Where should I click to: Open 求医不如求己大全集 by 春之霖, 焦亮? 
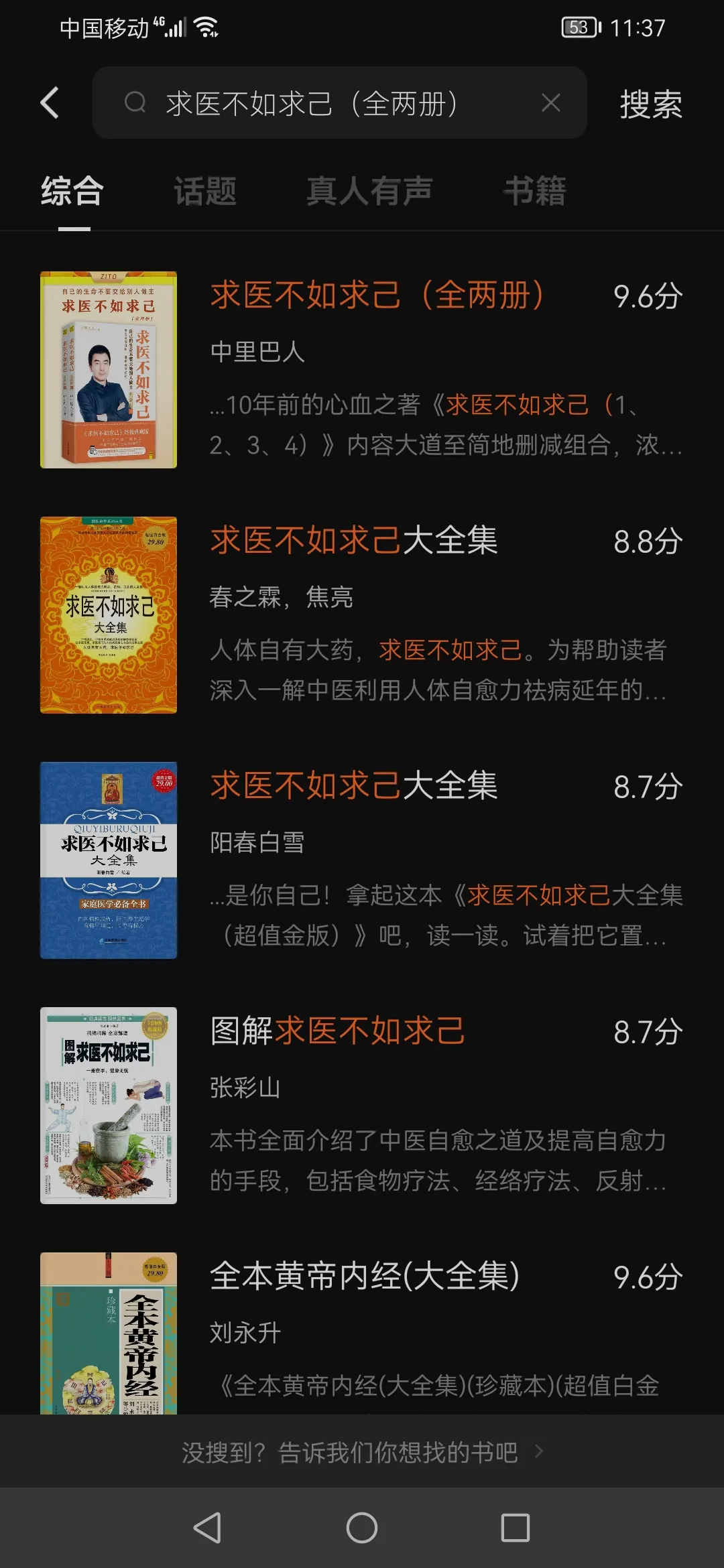(x=354, y=541)
